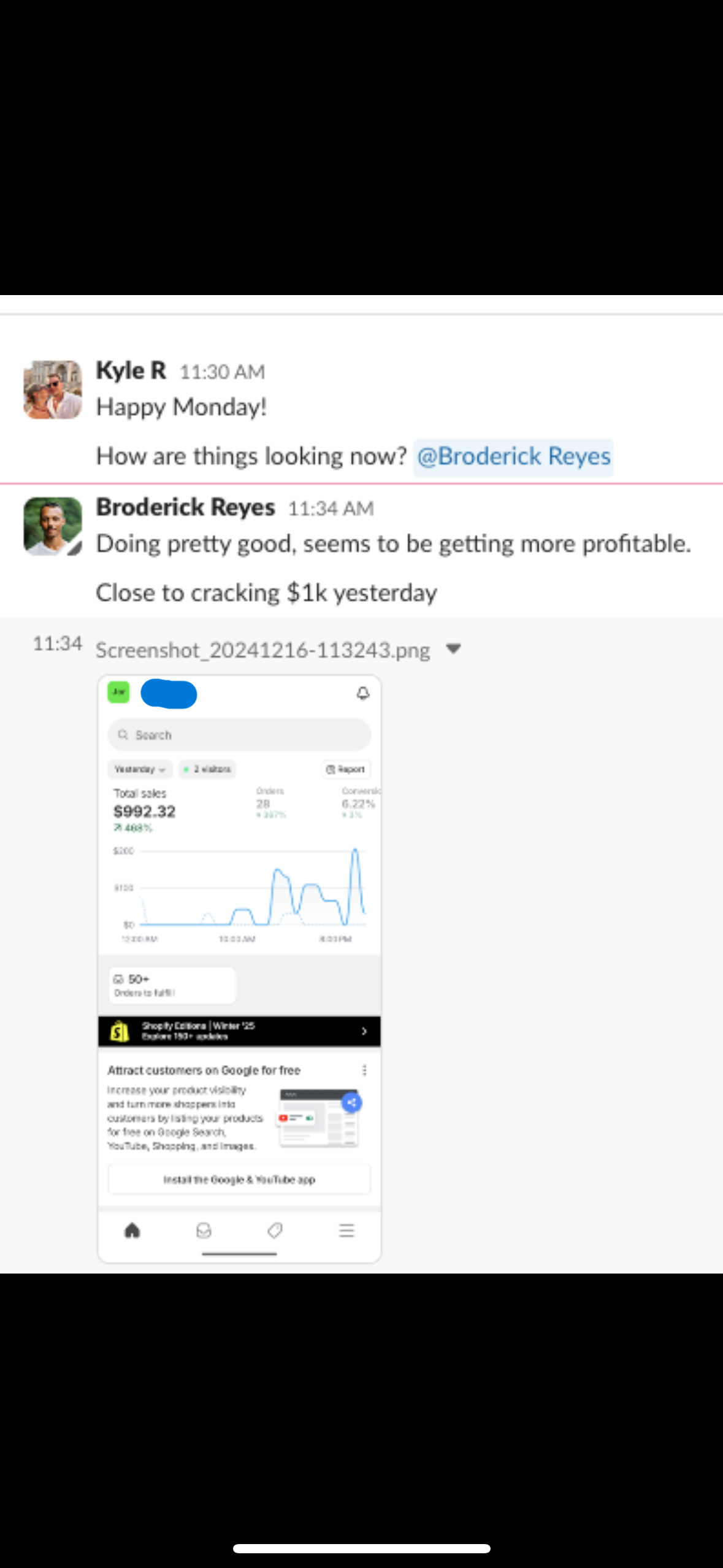Collapse the Screenshot_20241216 attachment caret
This screenshot has height=1568, width=723.
(453, 649)
